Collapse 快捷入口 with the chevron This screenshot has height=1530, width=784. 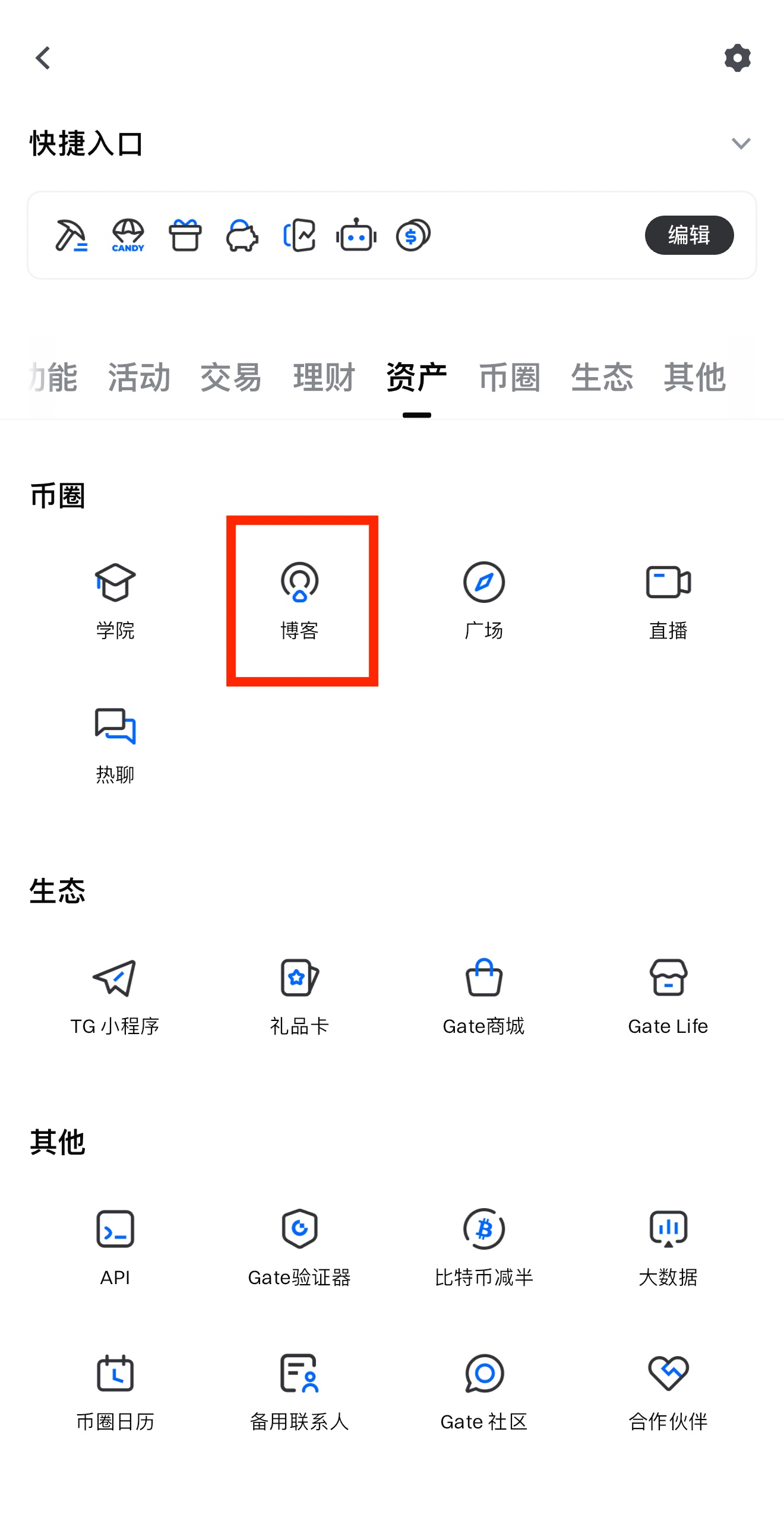coord(740,143)
